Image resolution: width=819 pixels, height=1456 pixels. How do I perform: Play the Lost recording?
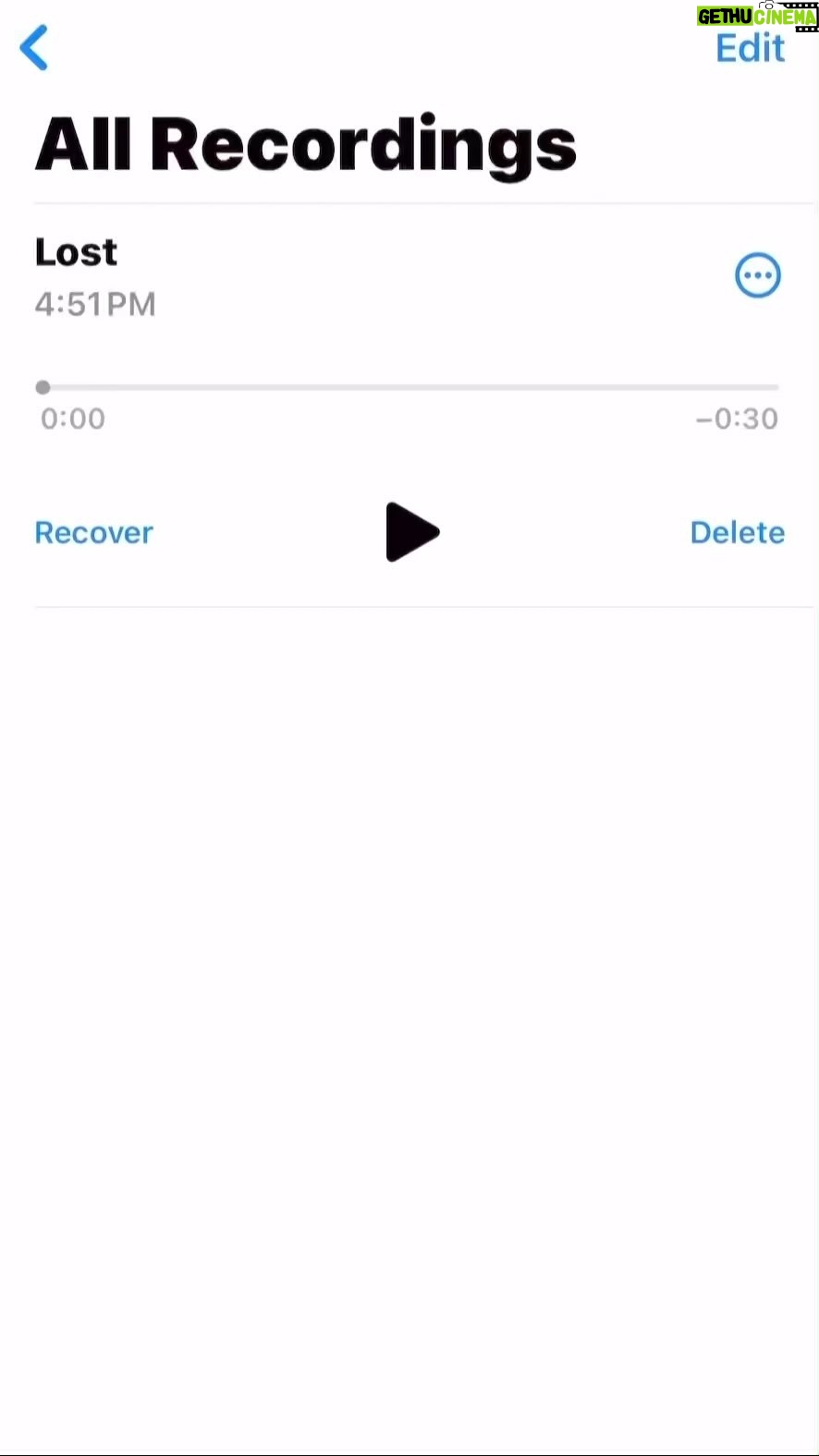[411, 532]
